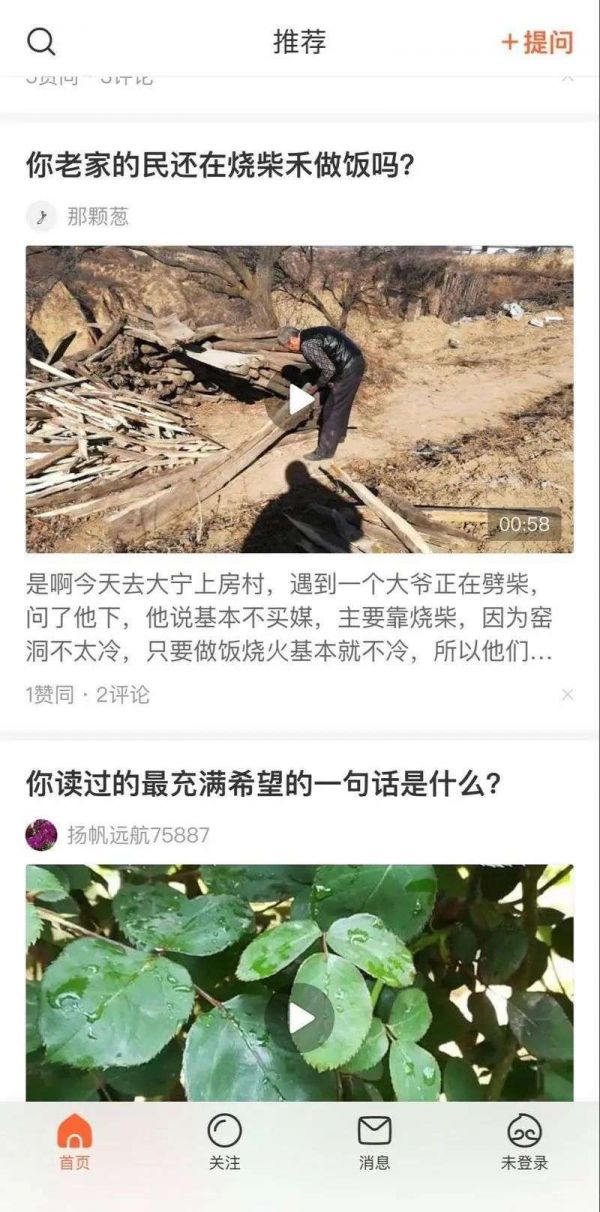Viewport: 600px width, 1212px height.
Task: Open question 最充满希望的一句话是什么
Action: (263, 784)
